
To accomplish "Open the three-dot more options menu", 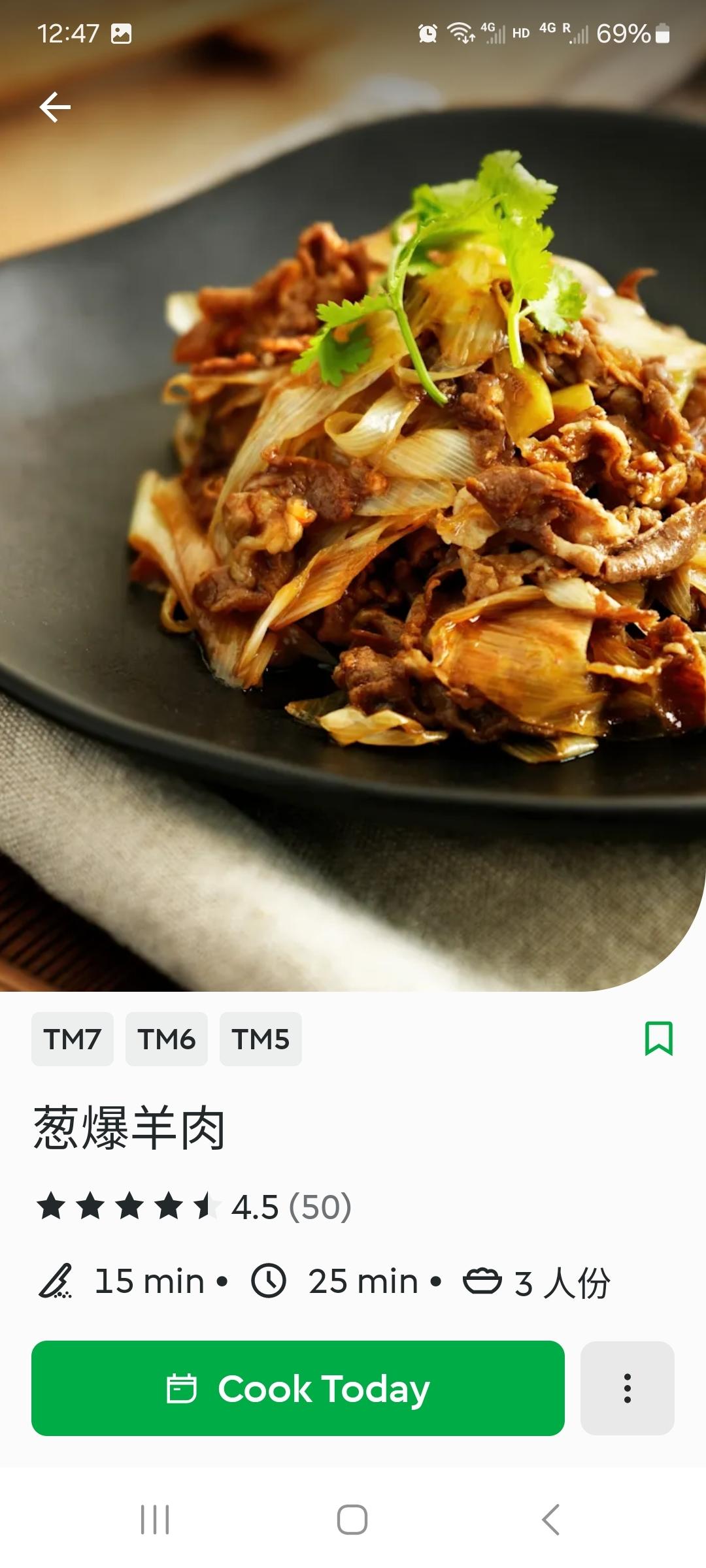I will (x=627, y=1388).
